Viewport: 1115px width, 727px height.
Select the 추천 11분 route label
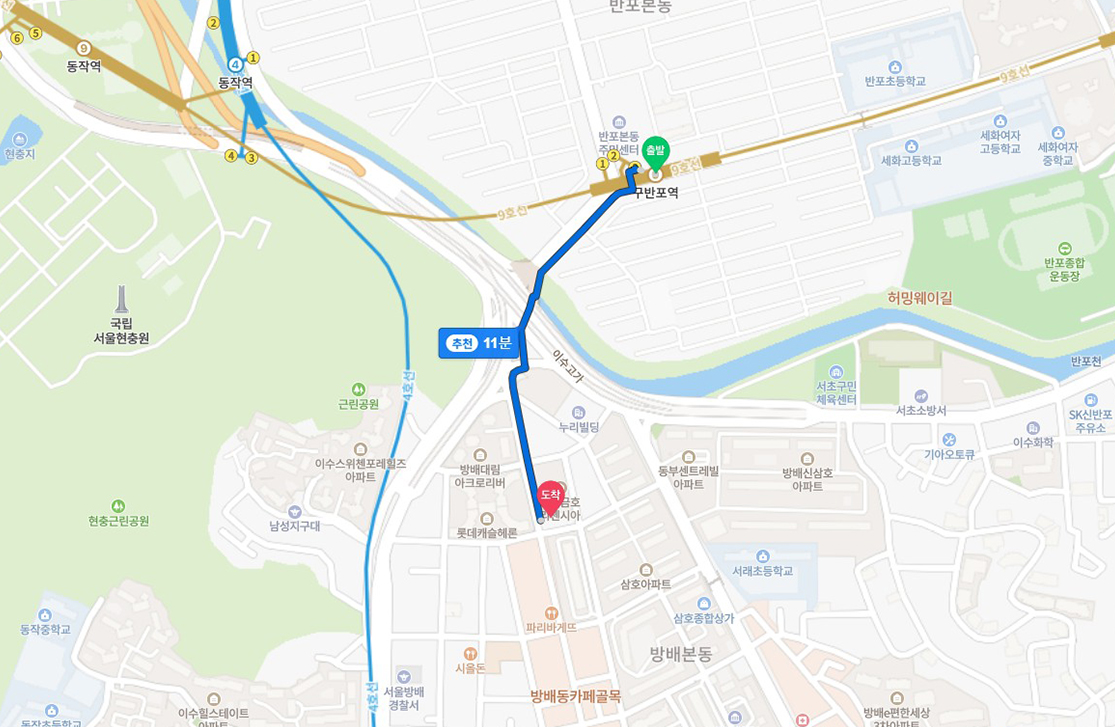point(478,343)
